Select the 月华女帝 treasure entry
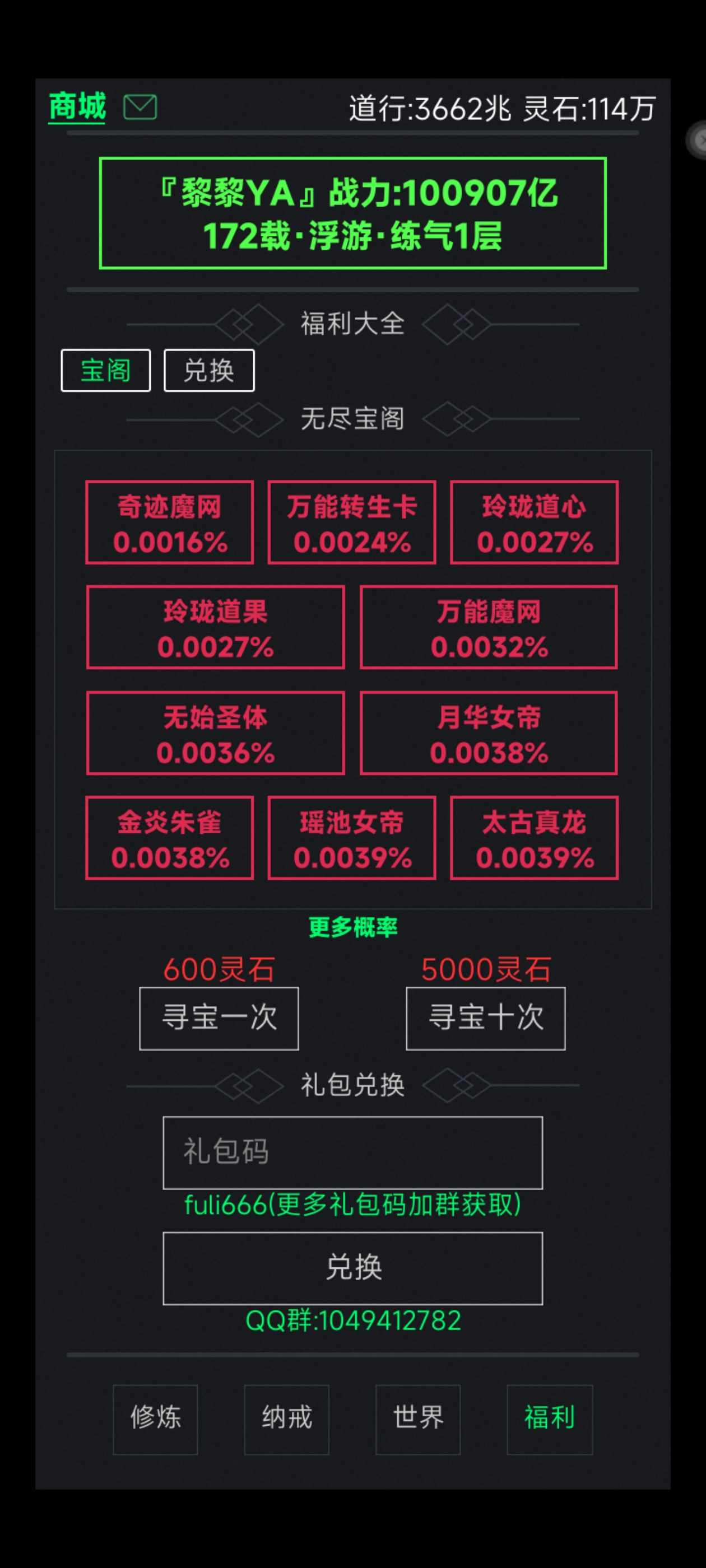This screenshot has height=1568, width=706. (x=489, y=733)
